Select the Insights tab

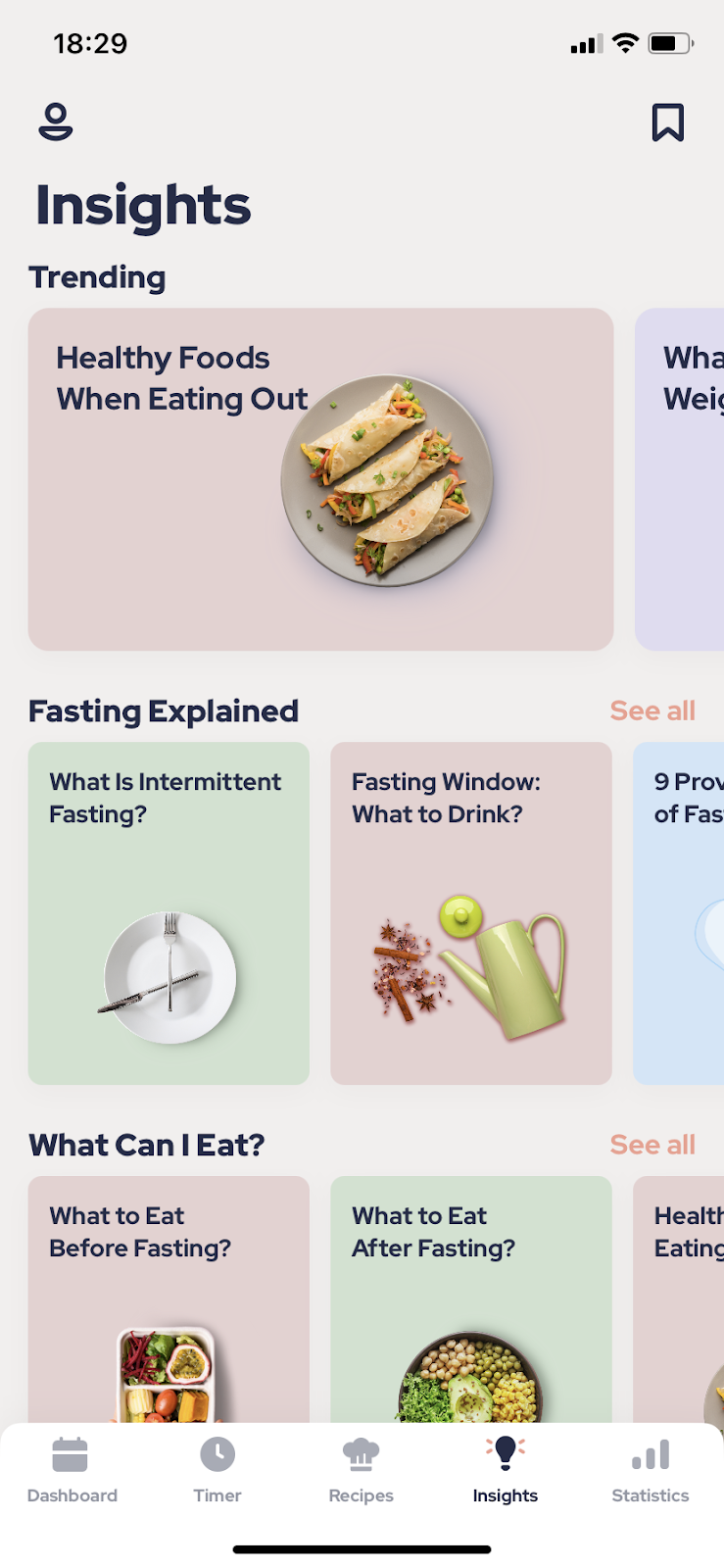(x=506, y=1470)
